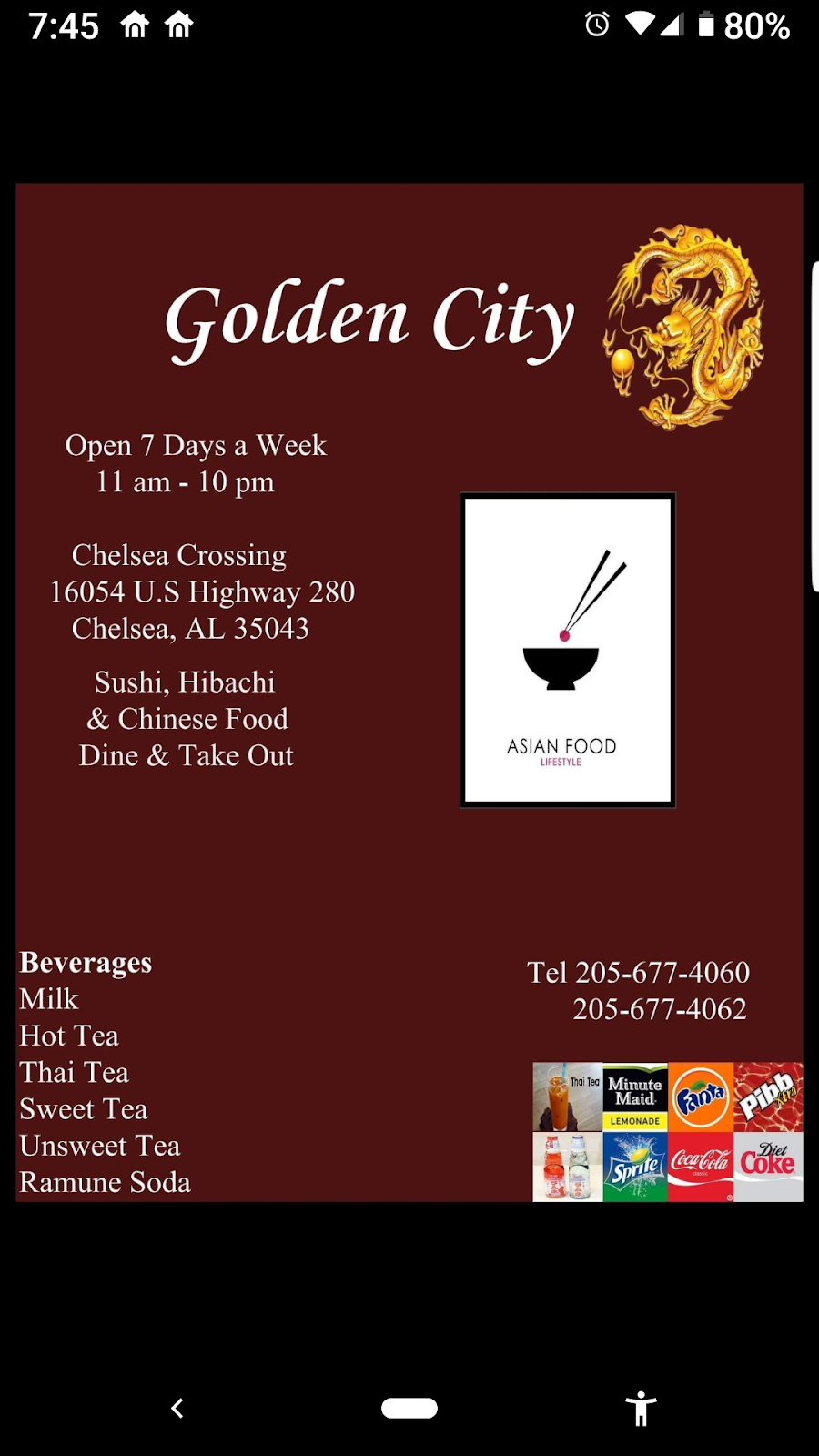Viewport: 819px width, 1456px height.
Task: Select the Minute Maid Lemonade logo
Action: (x=633, y=1097)
